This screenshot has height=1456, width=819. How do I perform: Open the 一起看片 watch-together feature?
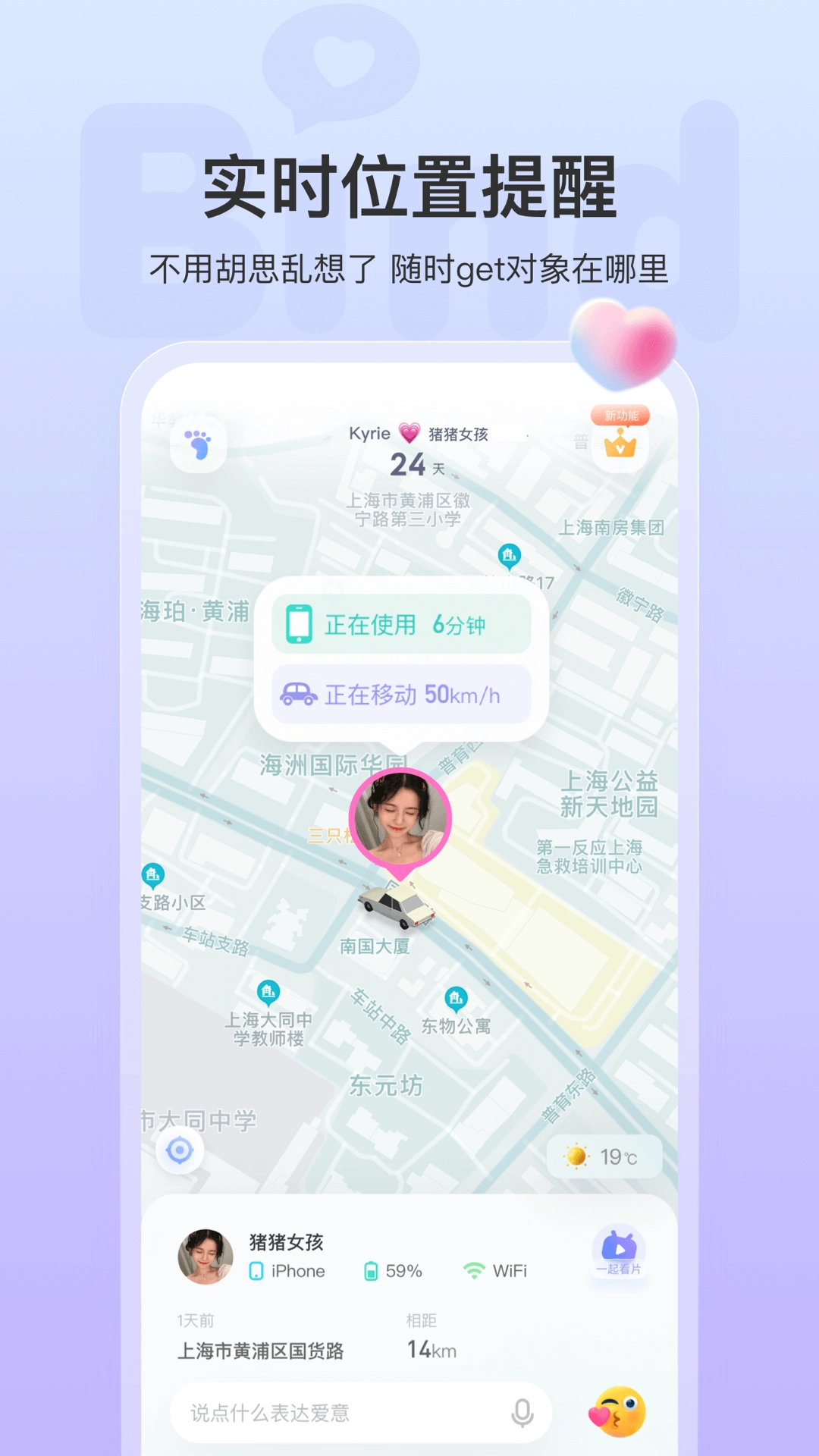click(619, 1251)
